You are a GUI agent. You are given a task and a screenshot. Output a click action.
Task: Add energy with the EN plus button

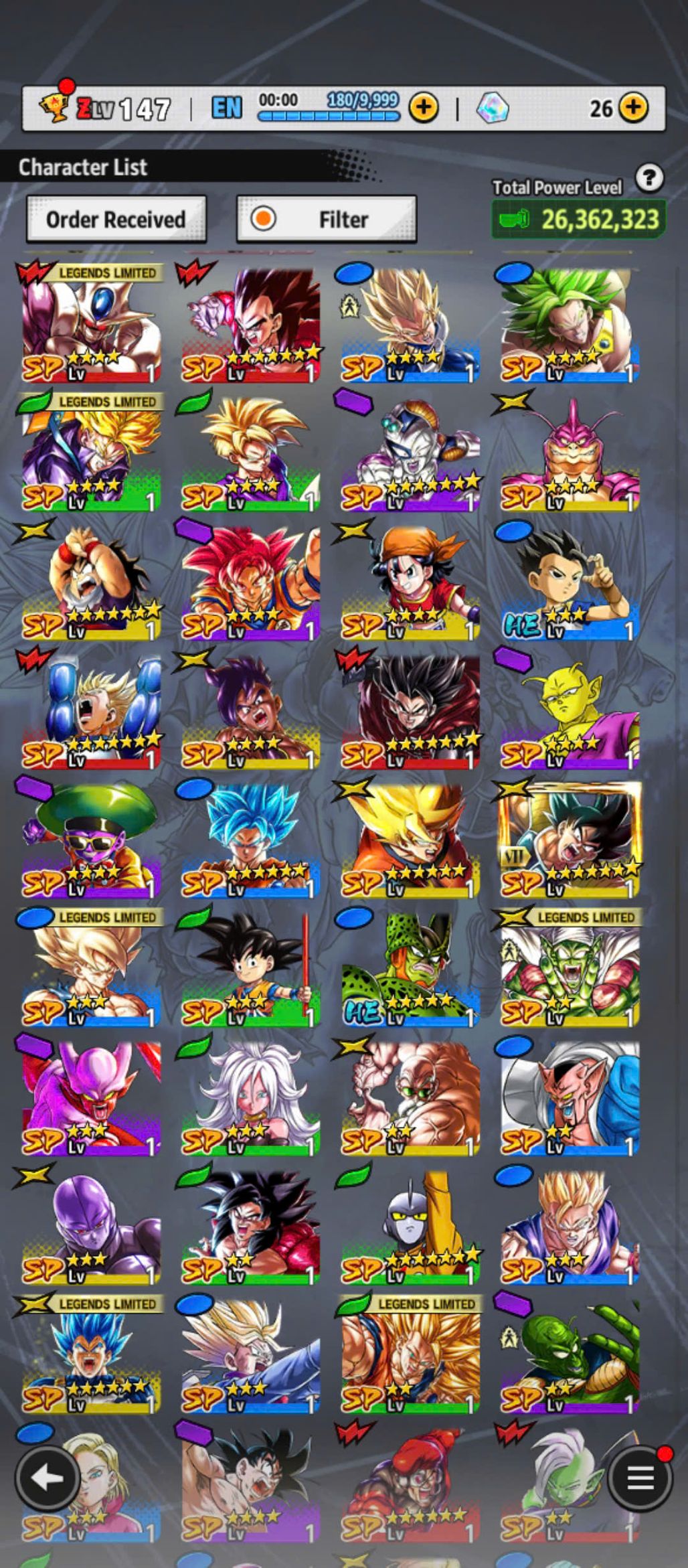point(423,107)
